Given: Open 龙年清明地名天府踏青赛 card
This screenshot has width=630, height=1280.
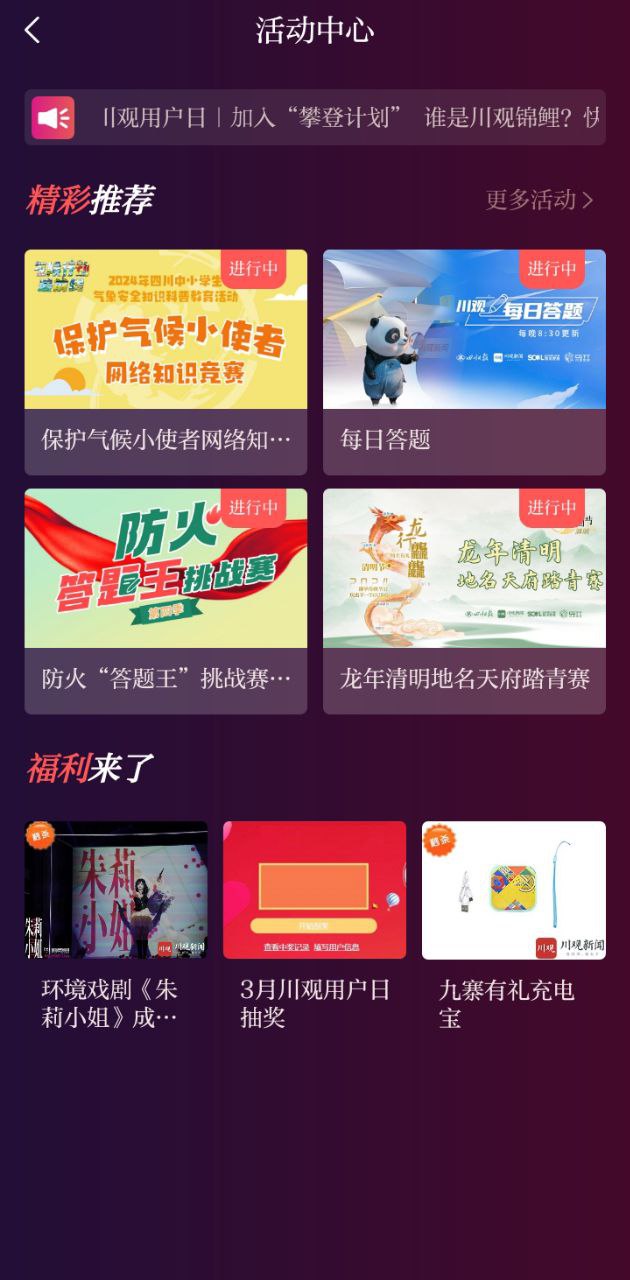Looking at the screenshot, I should coord(464,601).
